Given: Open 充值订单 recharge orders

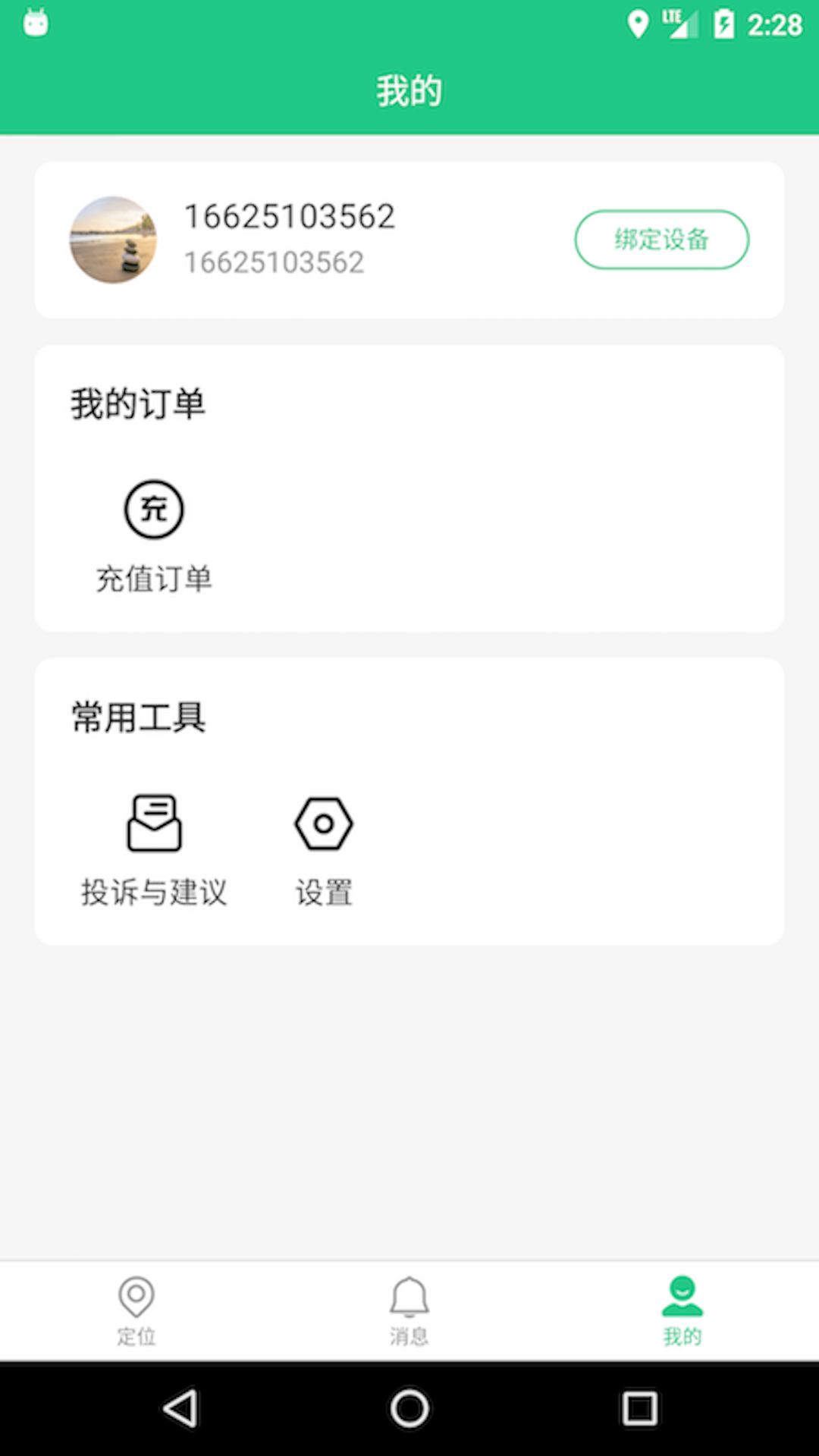Looking at the screenshot, I should tap(154, 535).
